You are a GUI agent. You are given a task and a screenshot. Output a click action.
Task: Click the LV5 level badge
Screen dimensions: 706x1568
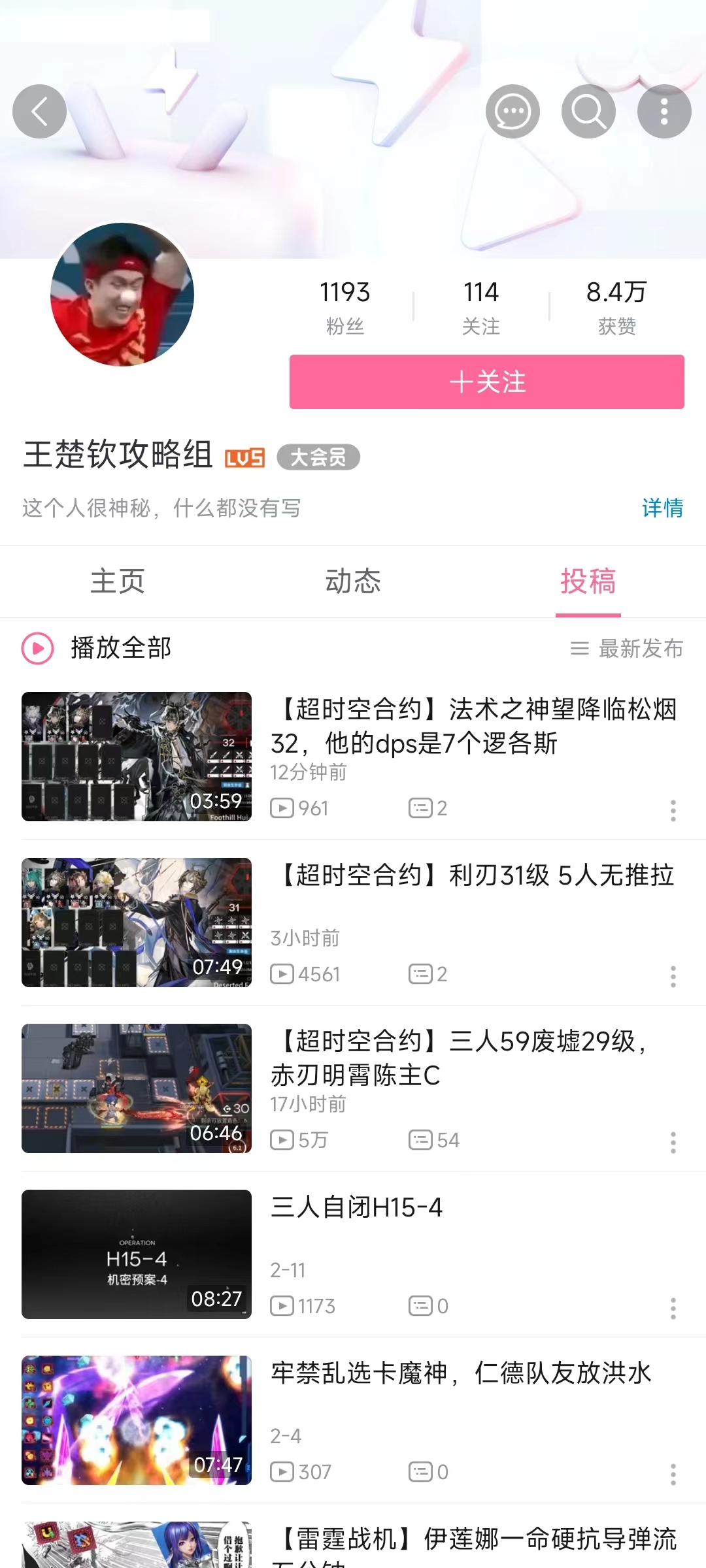click(245, 459)
